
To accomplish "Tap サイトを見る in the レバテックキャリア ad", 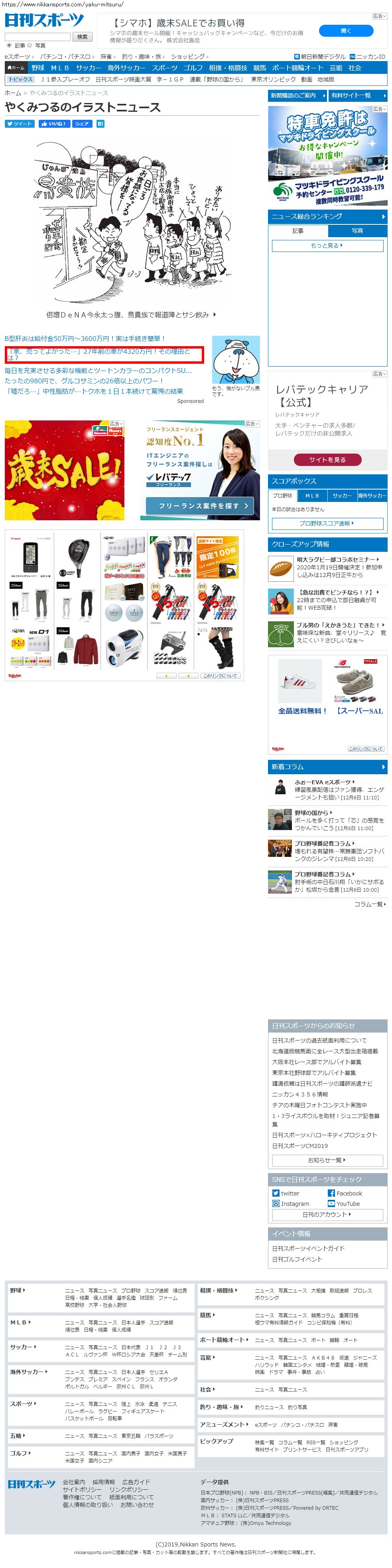I will [327, 460].
